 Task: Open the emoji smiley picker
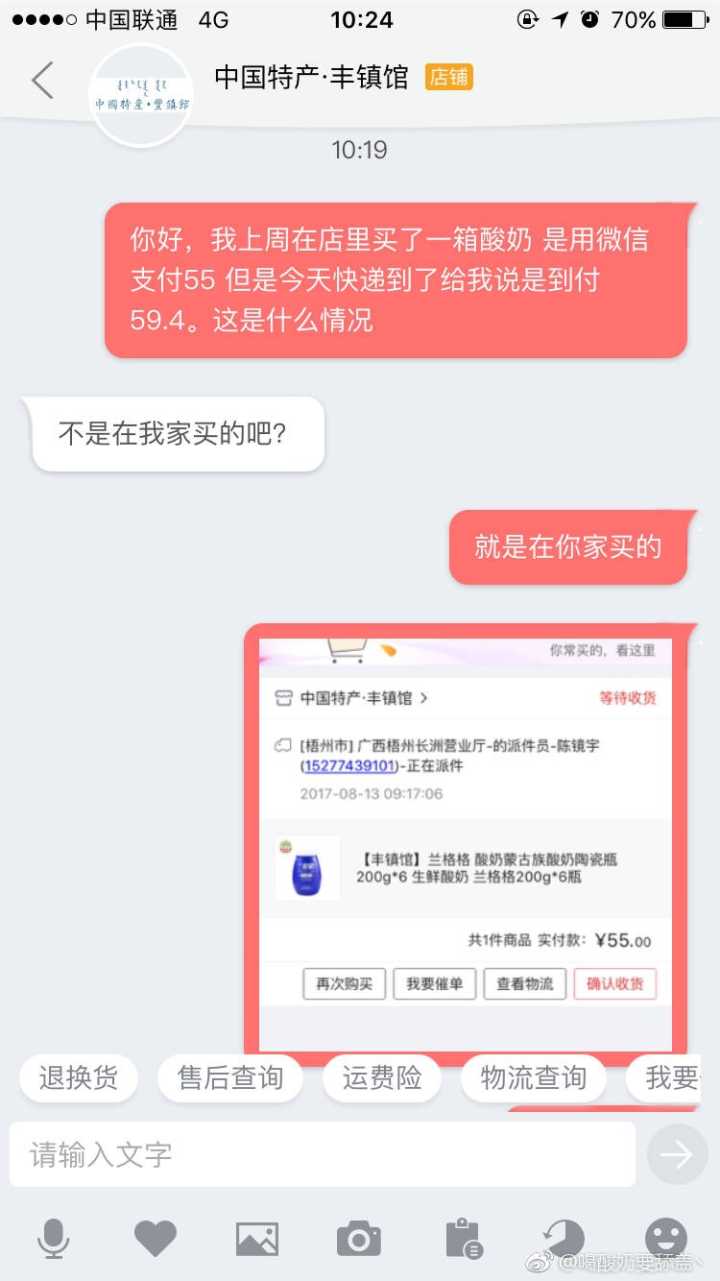pos(666,1236)
